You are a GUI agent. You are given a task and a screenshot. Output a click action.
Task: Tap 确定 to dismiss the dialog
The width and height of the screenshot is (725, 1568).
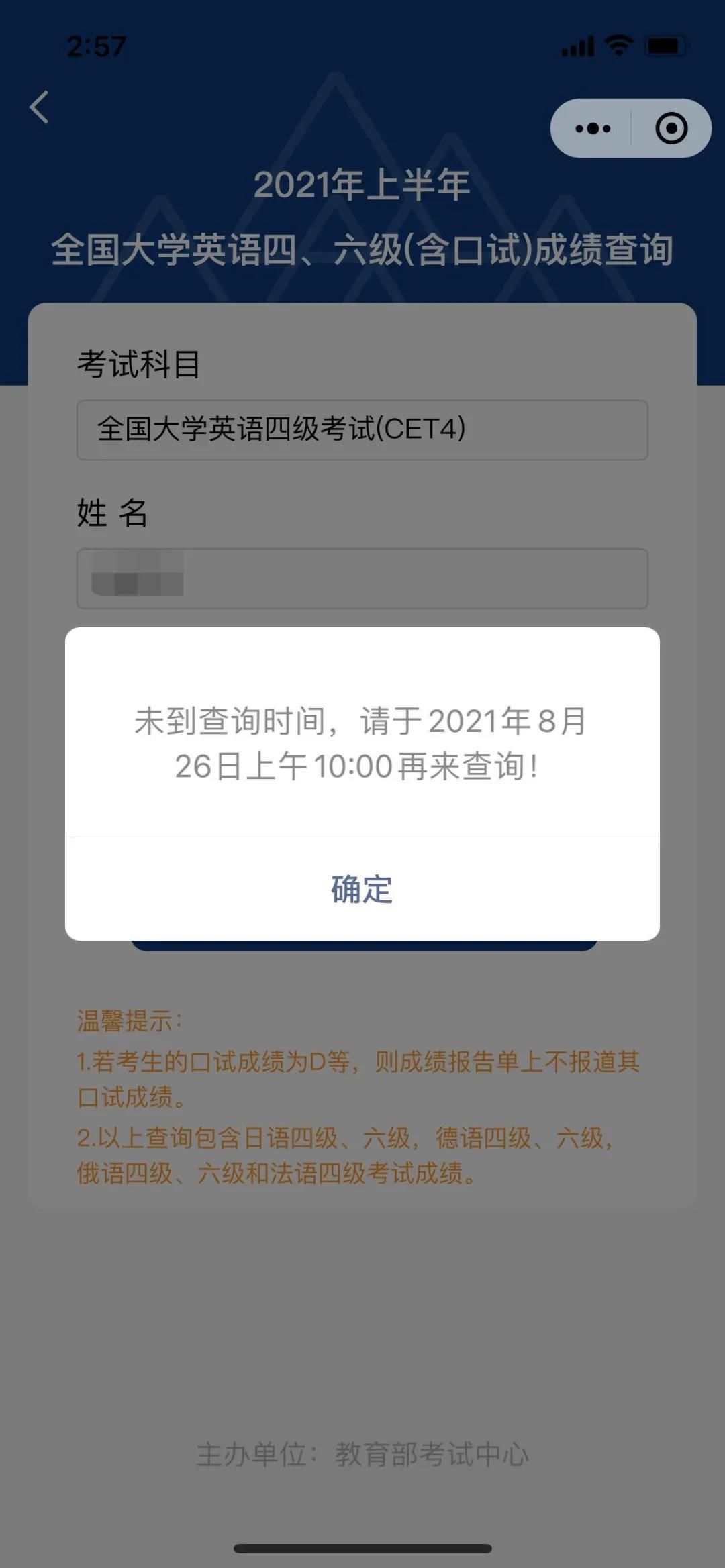tap(362, 889)
